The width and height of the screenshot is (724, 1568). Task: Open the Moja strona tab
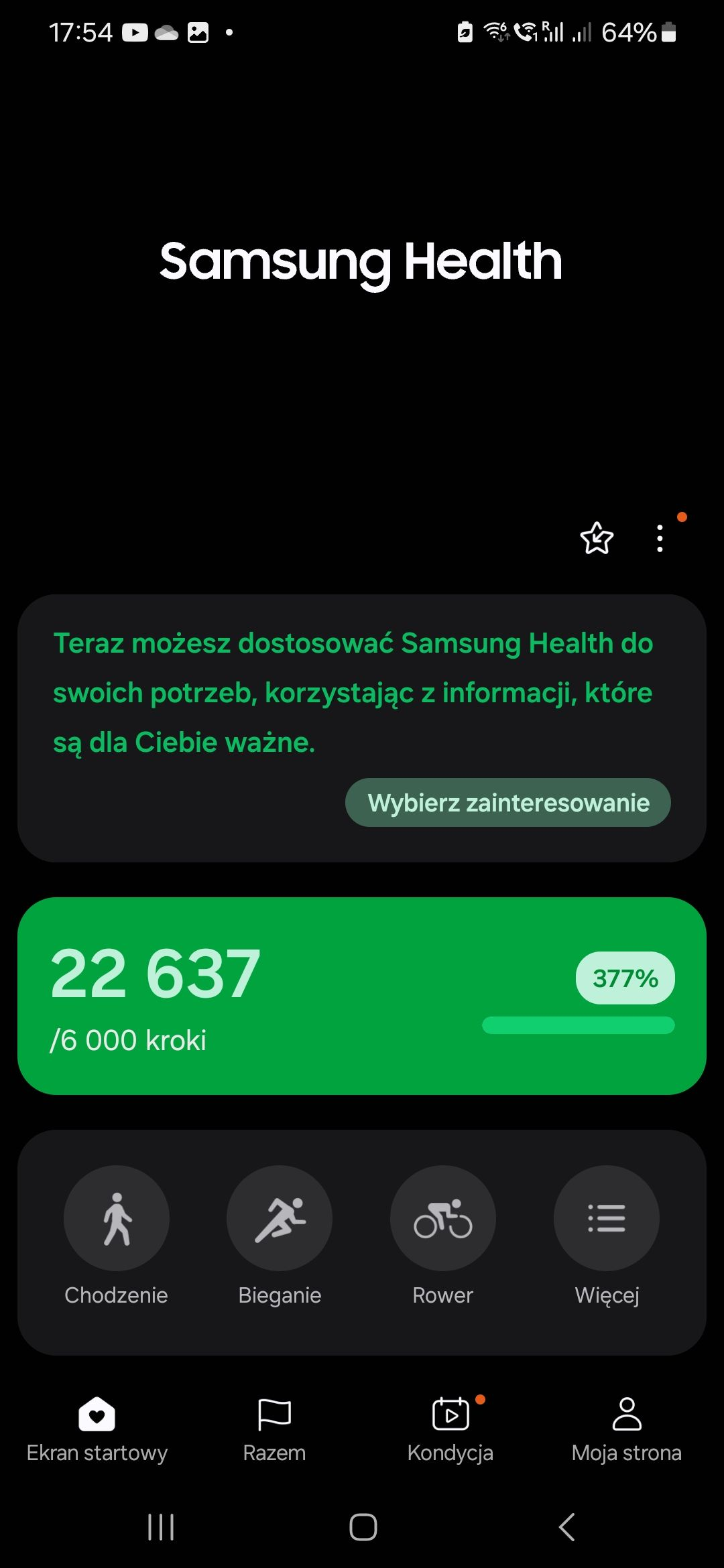coord(627,1429)
